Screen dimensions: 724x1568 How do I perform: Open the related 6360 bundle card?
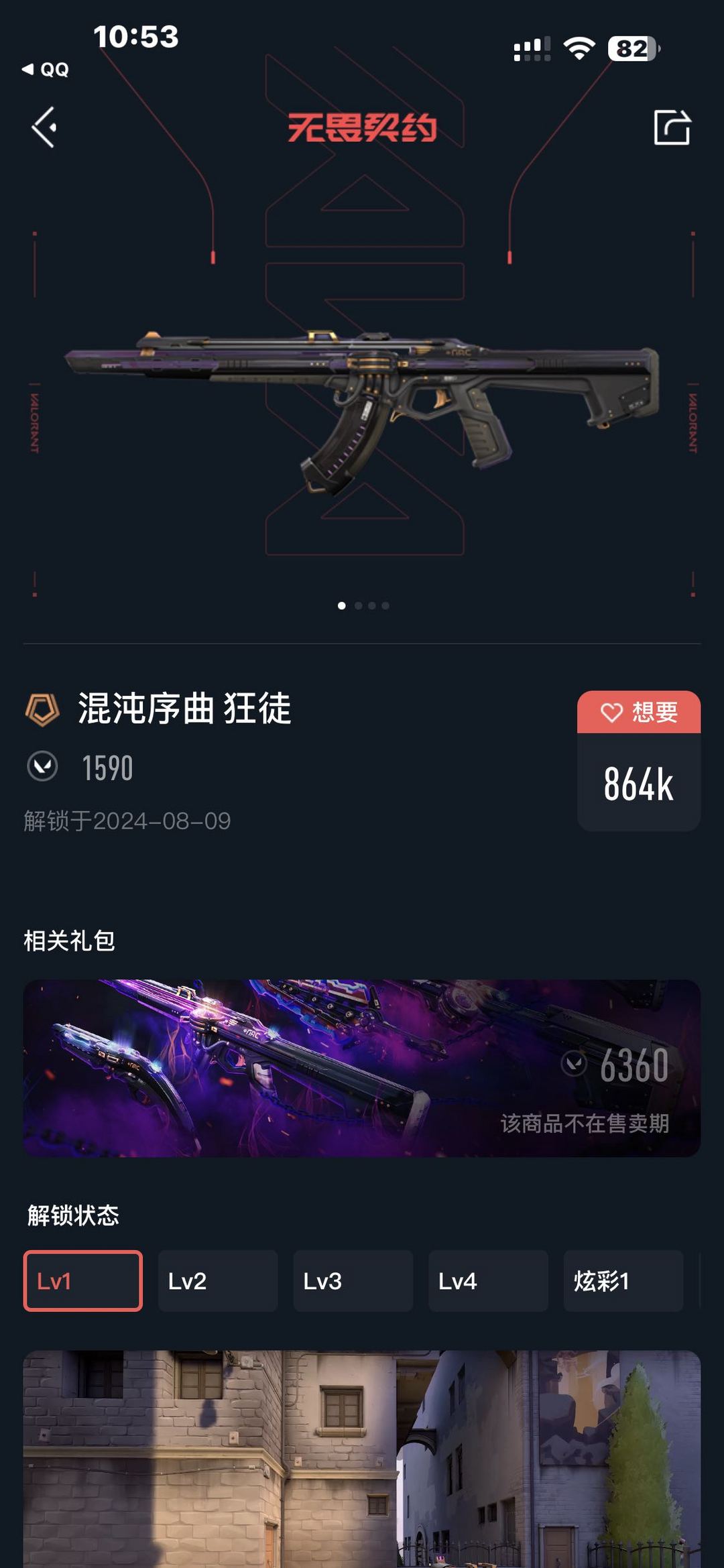click(362, 1068)
